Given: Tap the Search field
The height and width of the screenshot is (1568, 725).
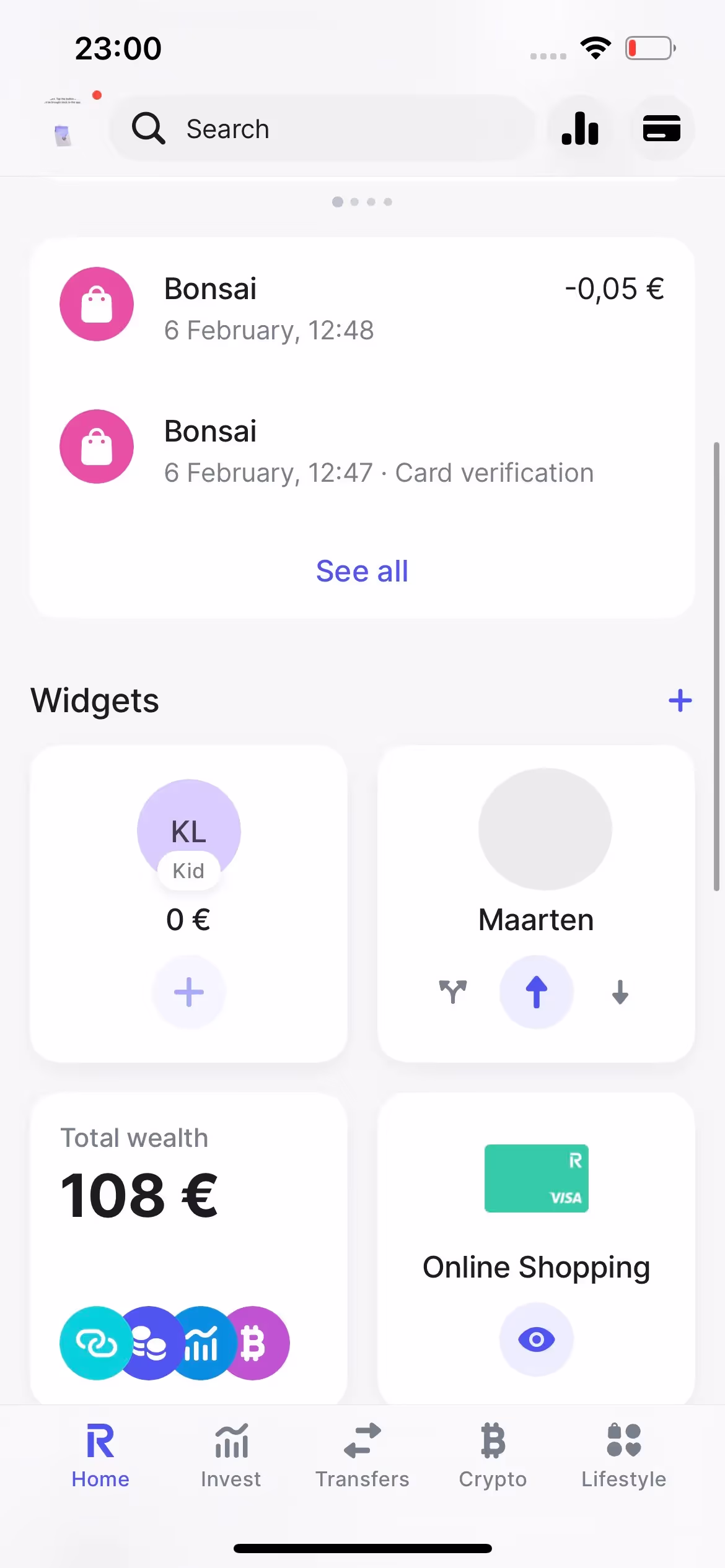Looking at the screenshot, I should (322, 129).
